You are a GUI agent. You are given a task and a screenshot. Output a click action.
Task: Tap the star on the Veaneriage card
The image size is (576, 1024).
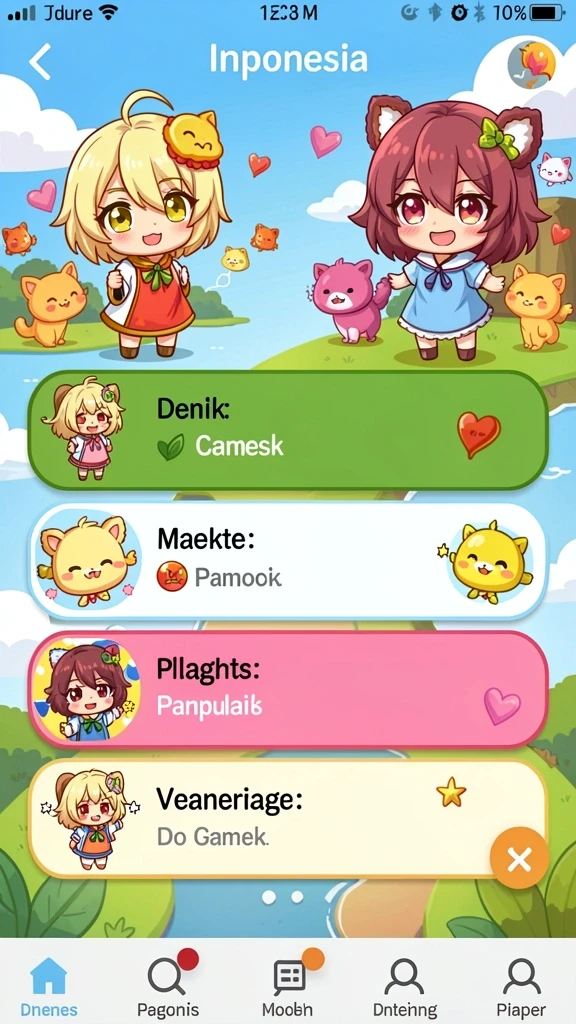pos(451,792)
